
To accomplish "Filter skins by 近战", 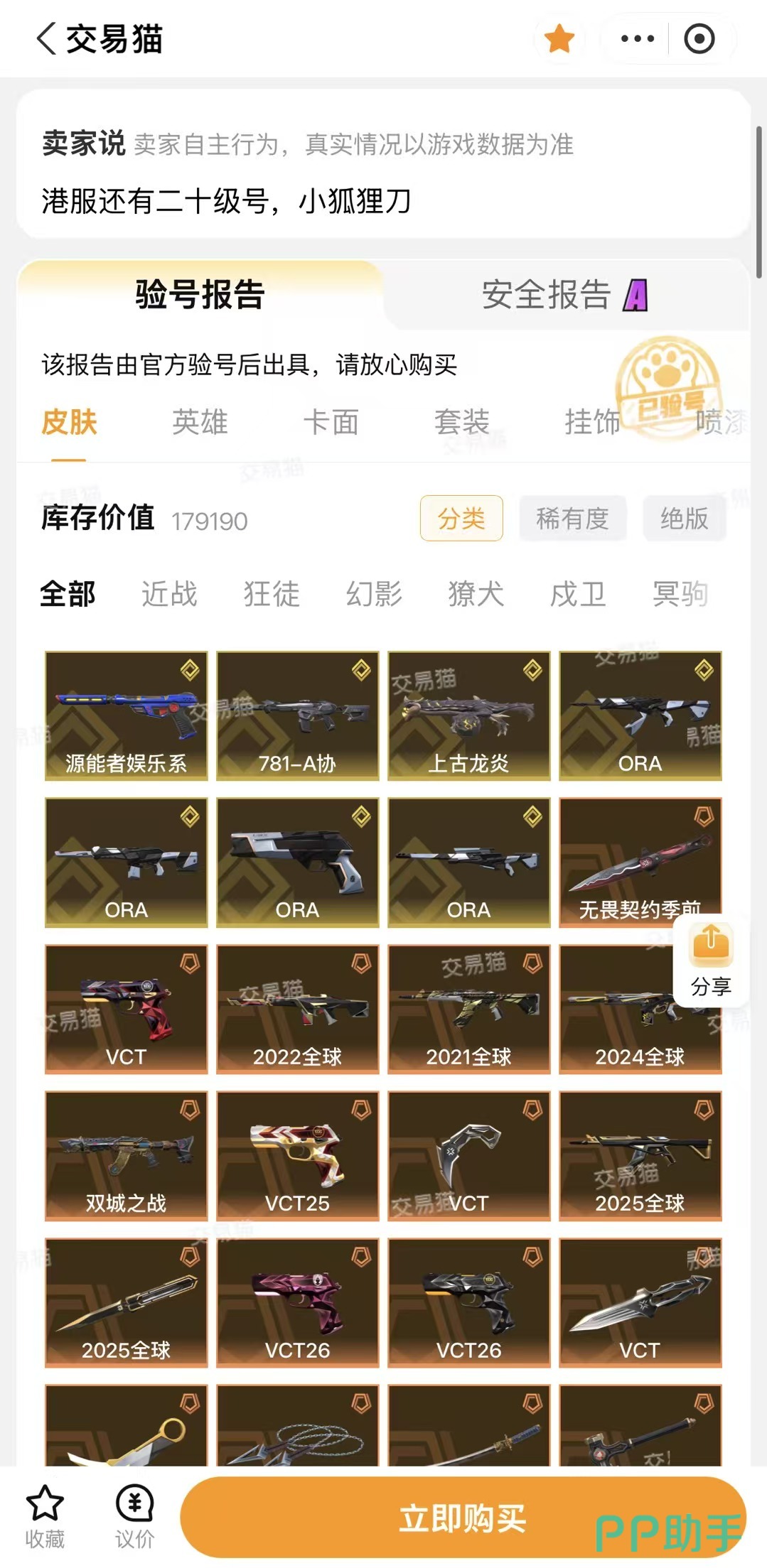I will click(x=169, y=594).
